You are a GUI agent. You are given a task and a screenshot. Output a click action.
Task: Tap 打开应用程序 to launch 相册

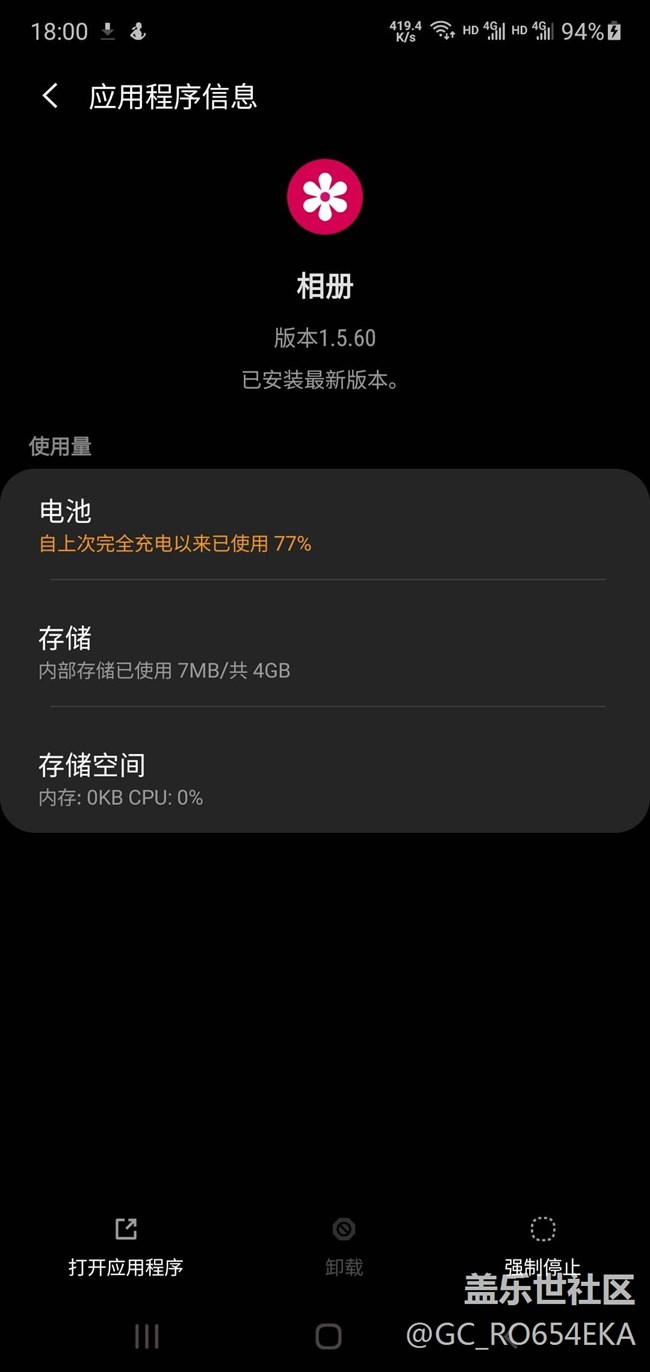126,1247
